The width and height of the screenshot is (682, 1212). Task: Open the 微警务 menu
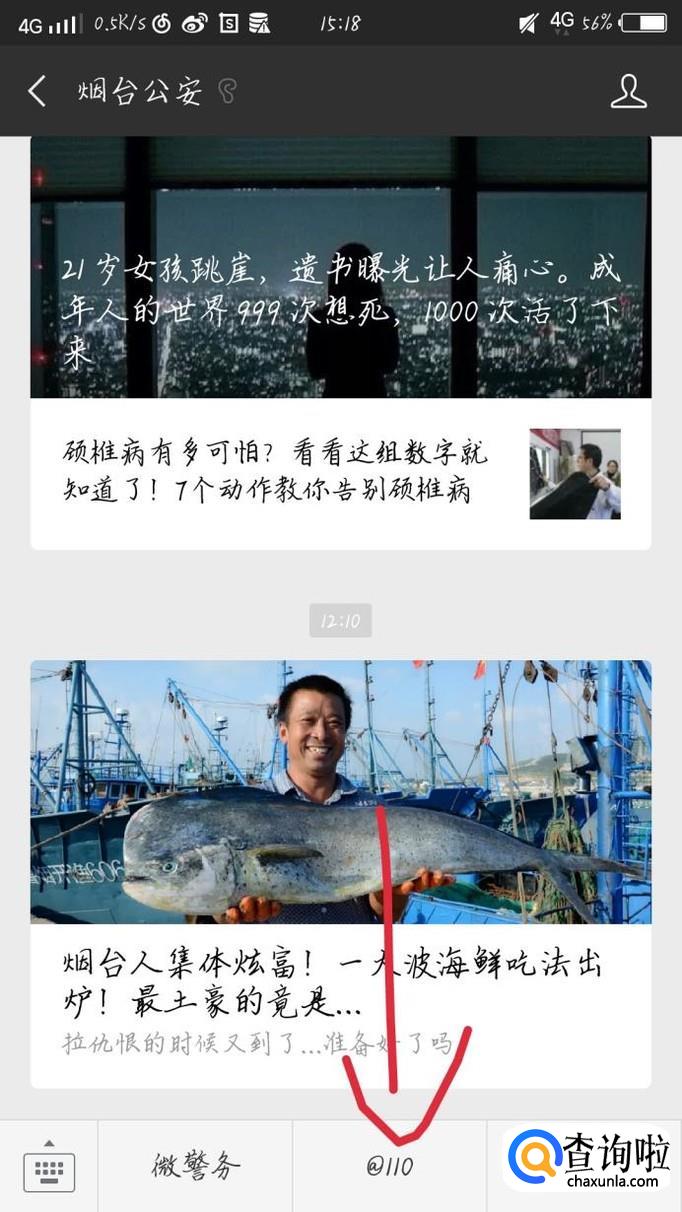[196, 1166]
